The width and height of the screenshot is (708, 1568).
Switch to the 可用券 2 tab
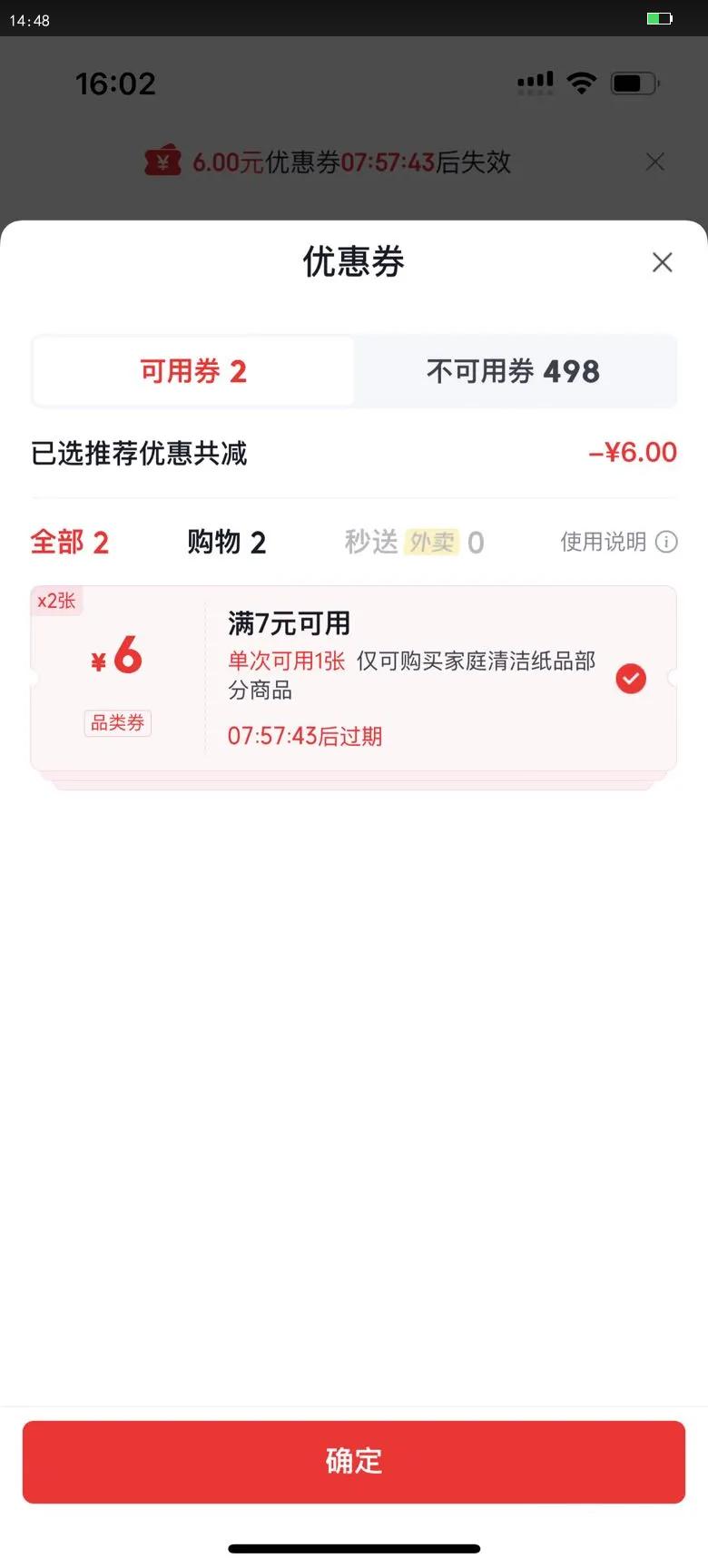point(193,371)
